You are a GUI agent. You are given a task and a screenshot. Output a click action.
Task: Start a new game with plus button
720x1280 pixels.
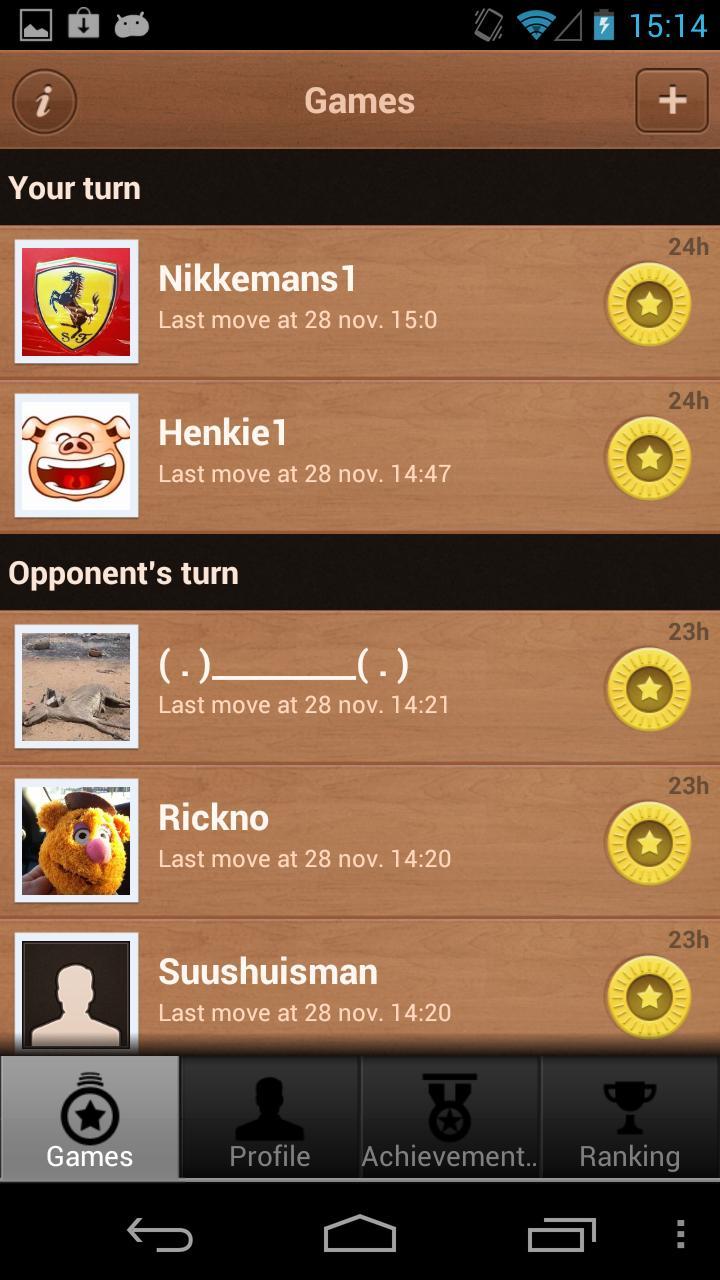(672, 100)
